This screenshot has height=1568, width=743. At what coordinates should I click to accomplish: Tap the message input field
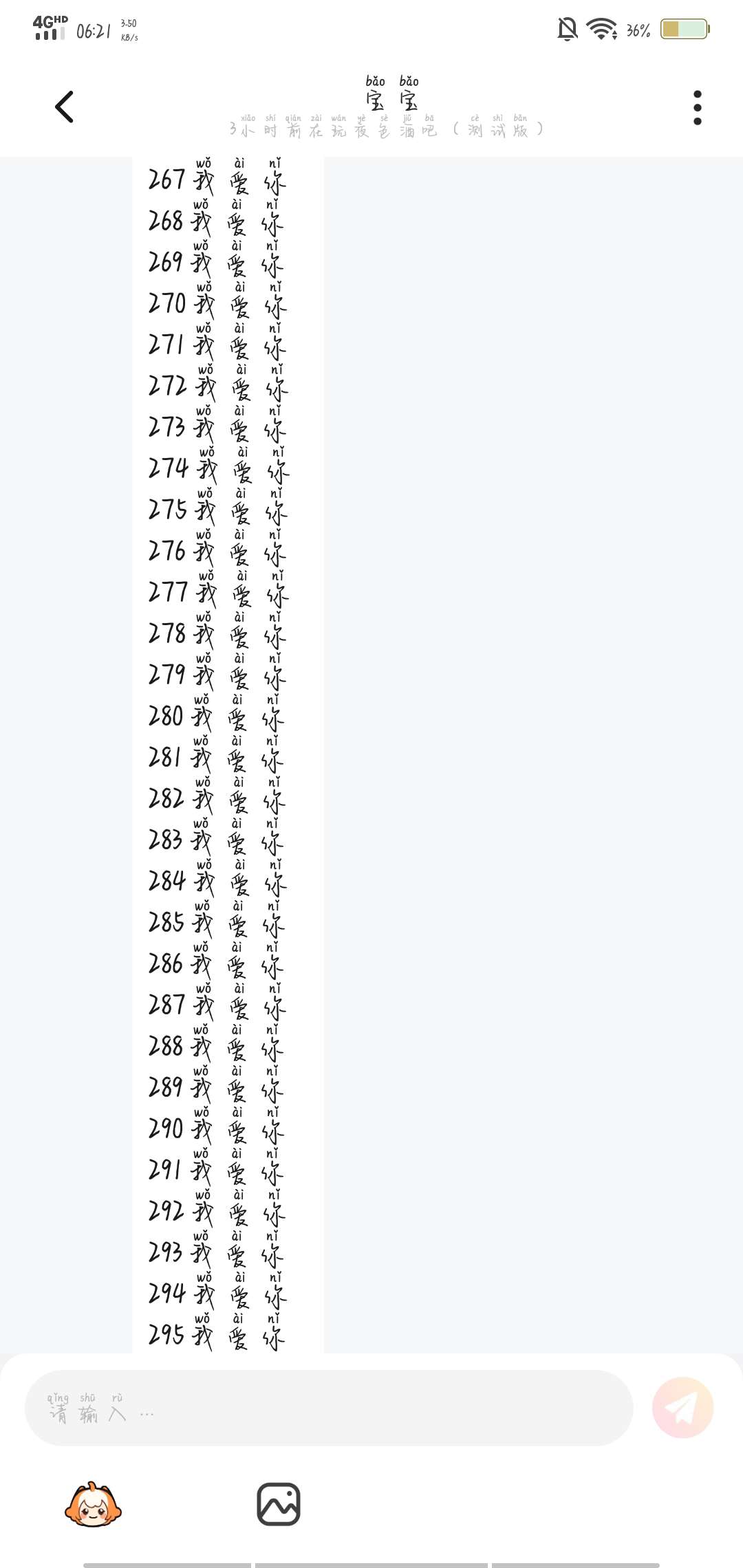(328, 1407)
